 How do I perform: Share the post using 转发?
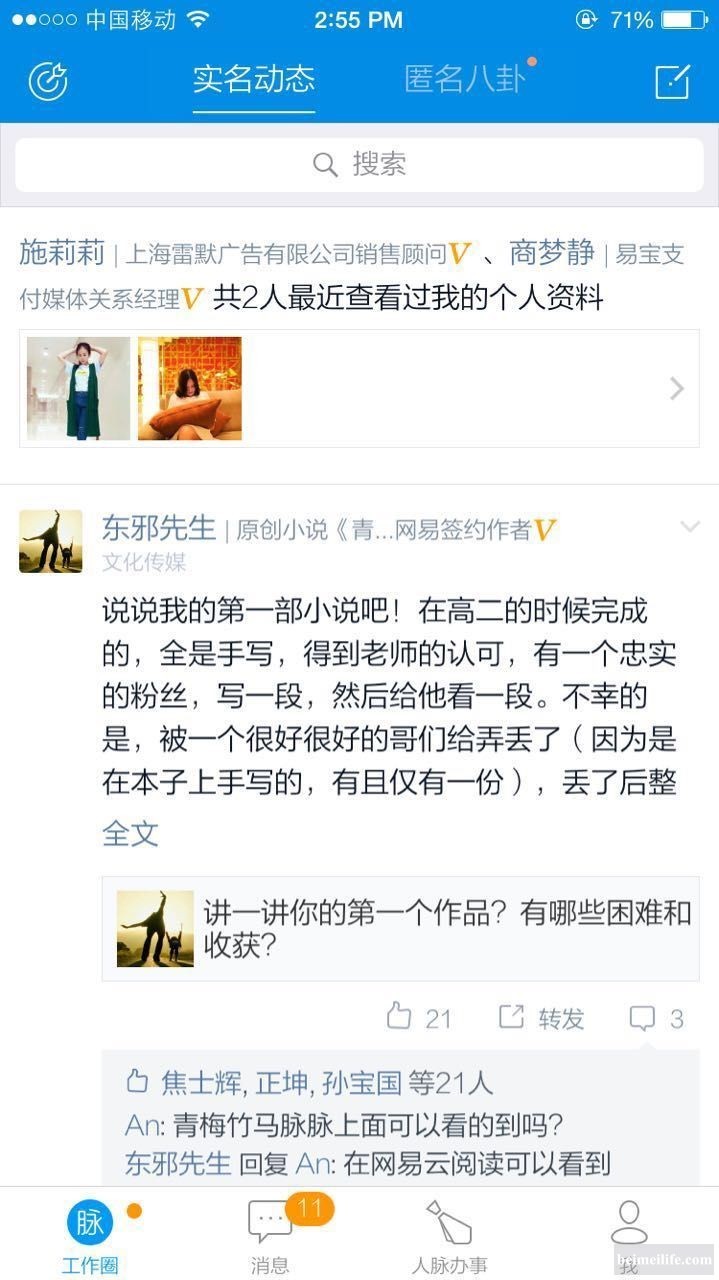tap(542, 1018)
